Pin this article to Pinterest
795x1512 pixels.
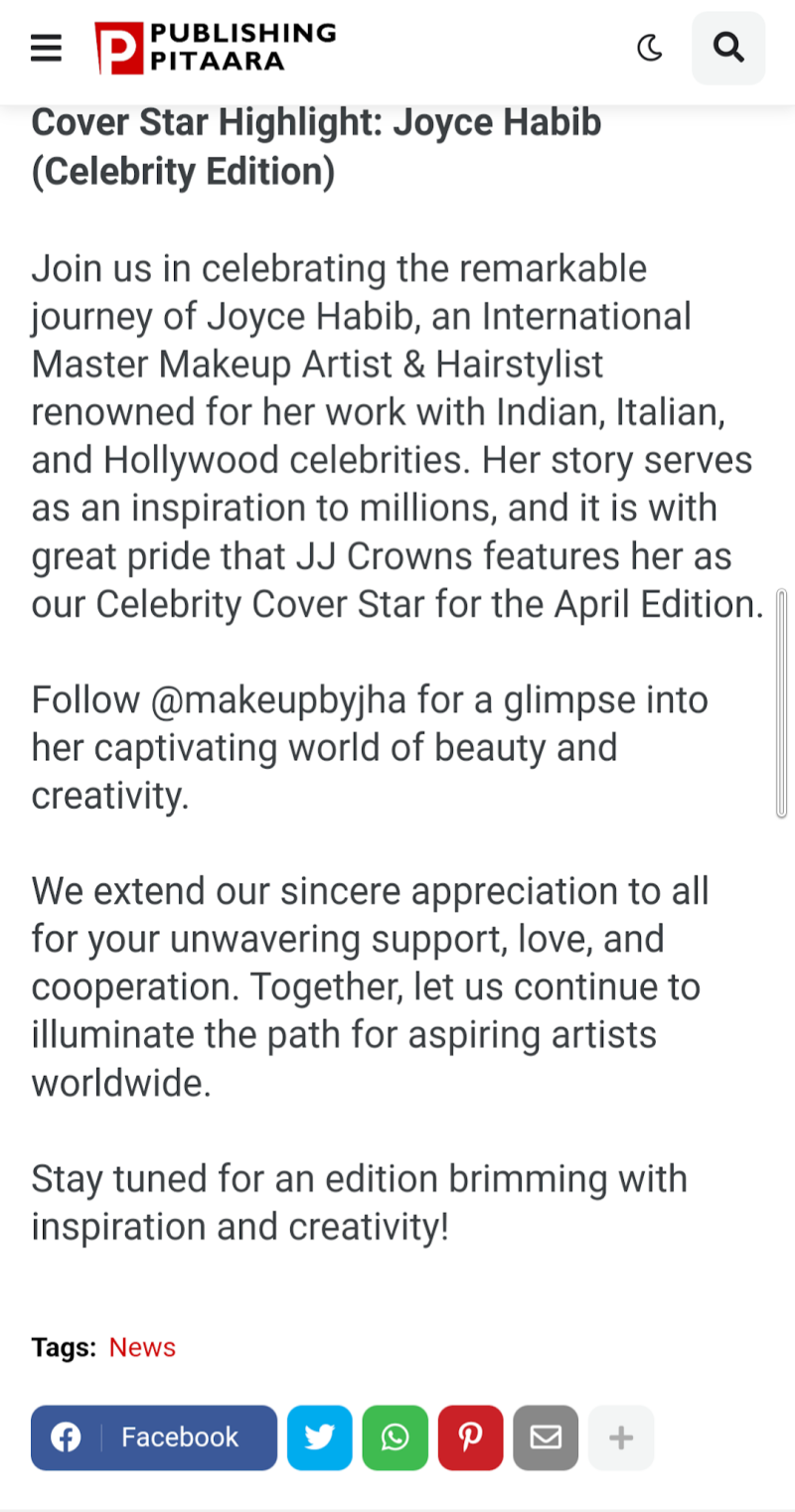471,1437
